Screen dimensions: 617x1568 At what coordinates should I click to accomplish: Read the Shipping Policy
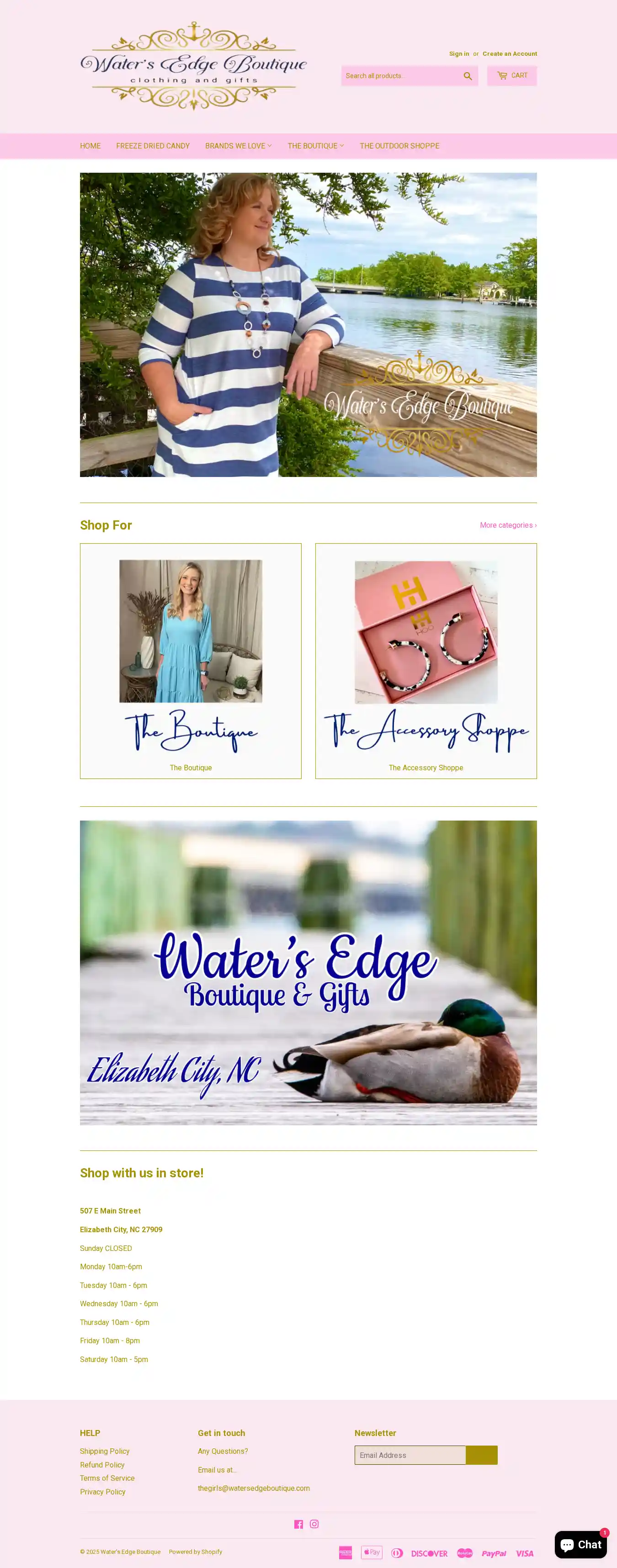[x=105, y=1451]
